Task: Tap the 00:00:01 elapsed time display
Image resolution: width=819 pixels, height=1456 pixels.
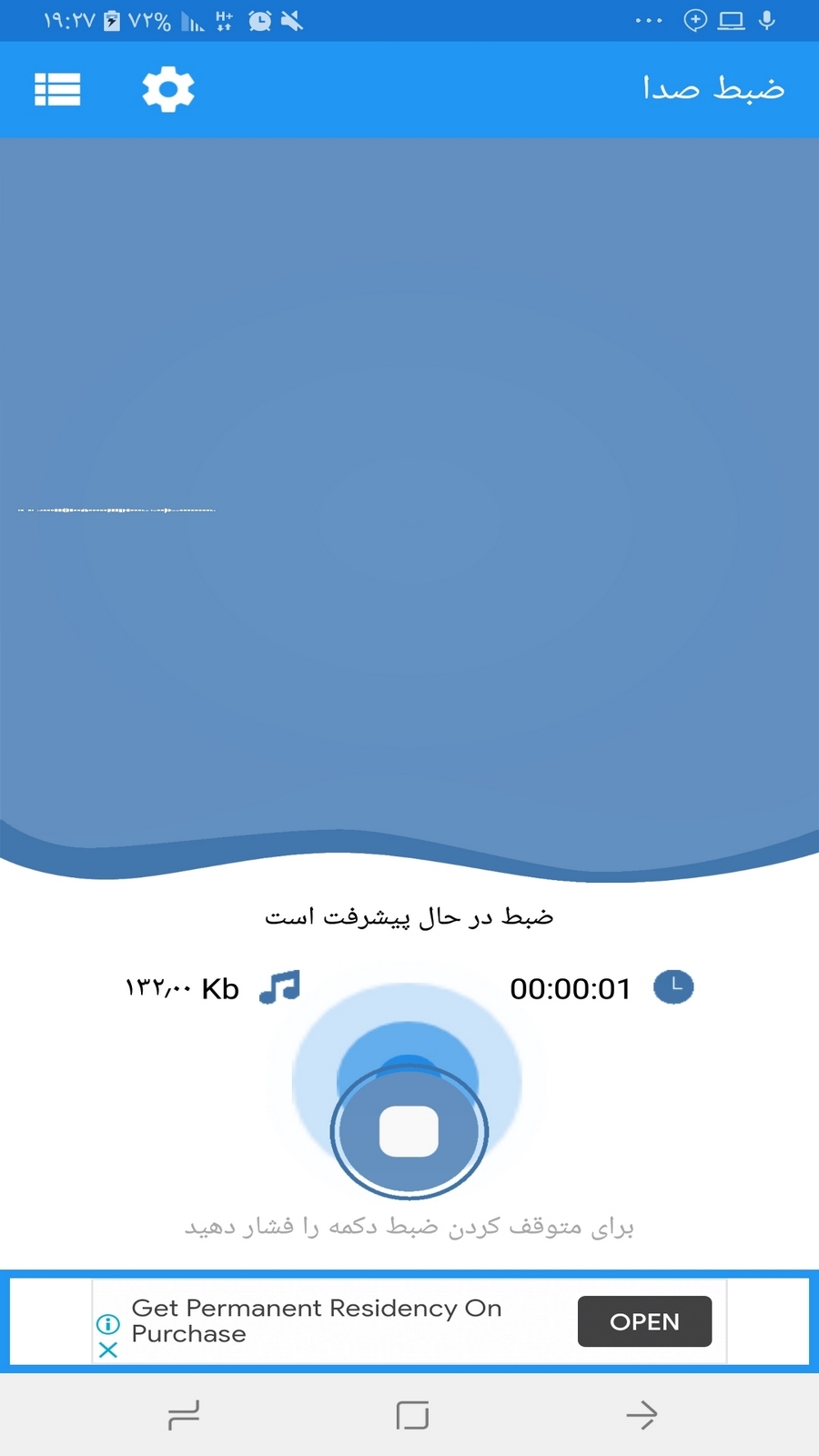Action: [572, 989]
